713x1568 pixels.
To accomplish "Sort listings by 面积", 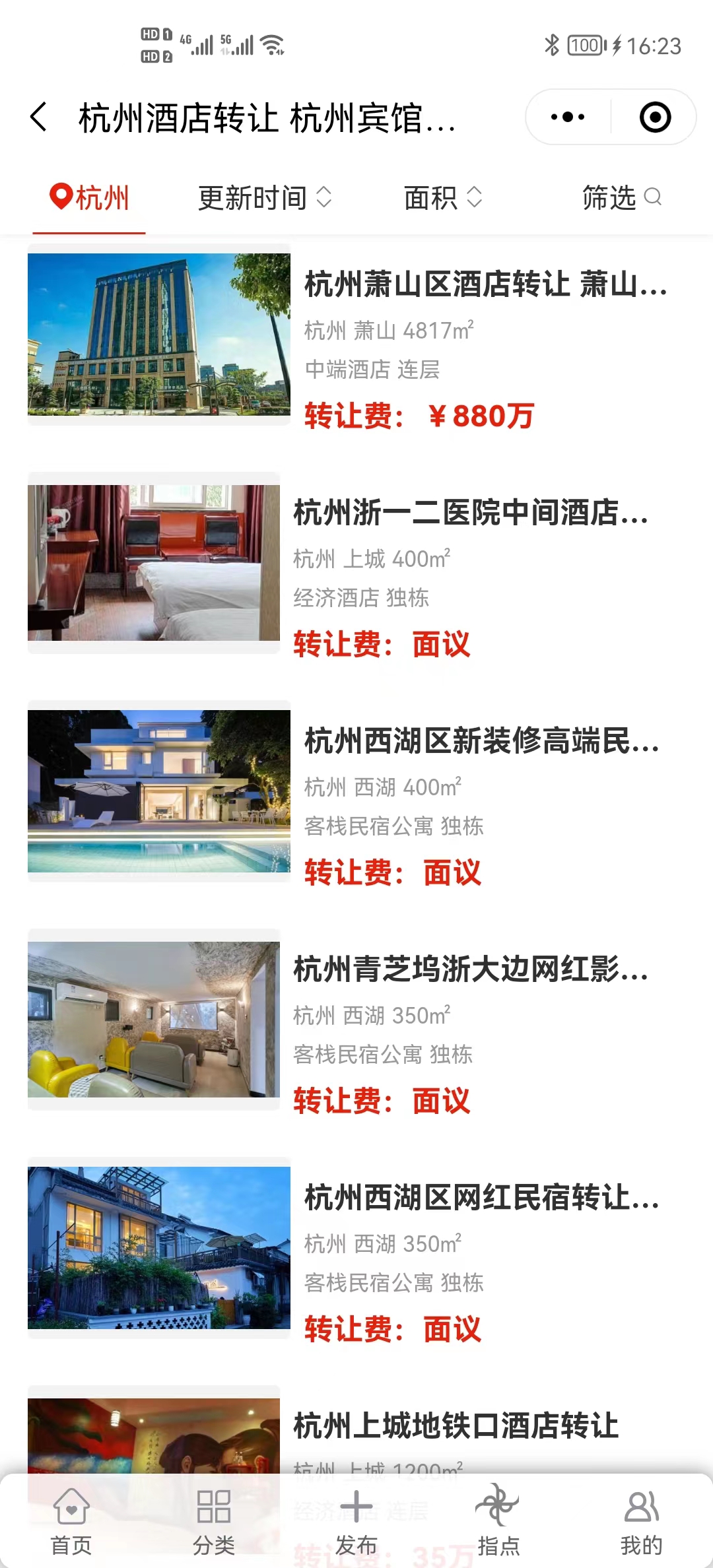I will 443,197.
